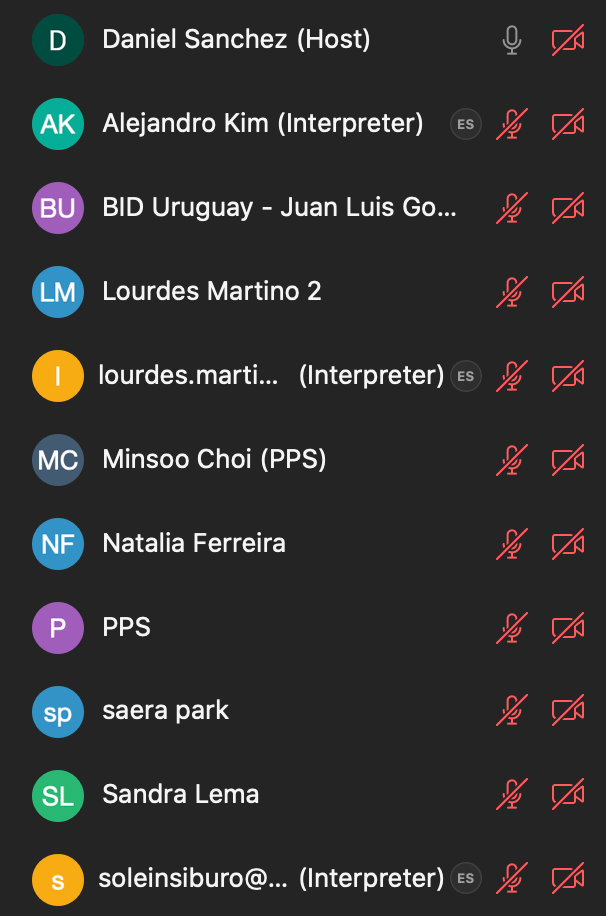Tap Alejandro Kim's muted microphone icon
Screen dimensions: 606x916
click(x=511, y=125)
